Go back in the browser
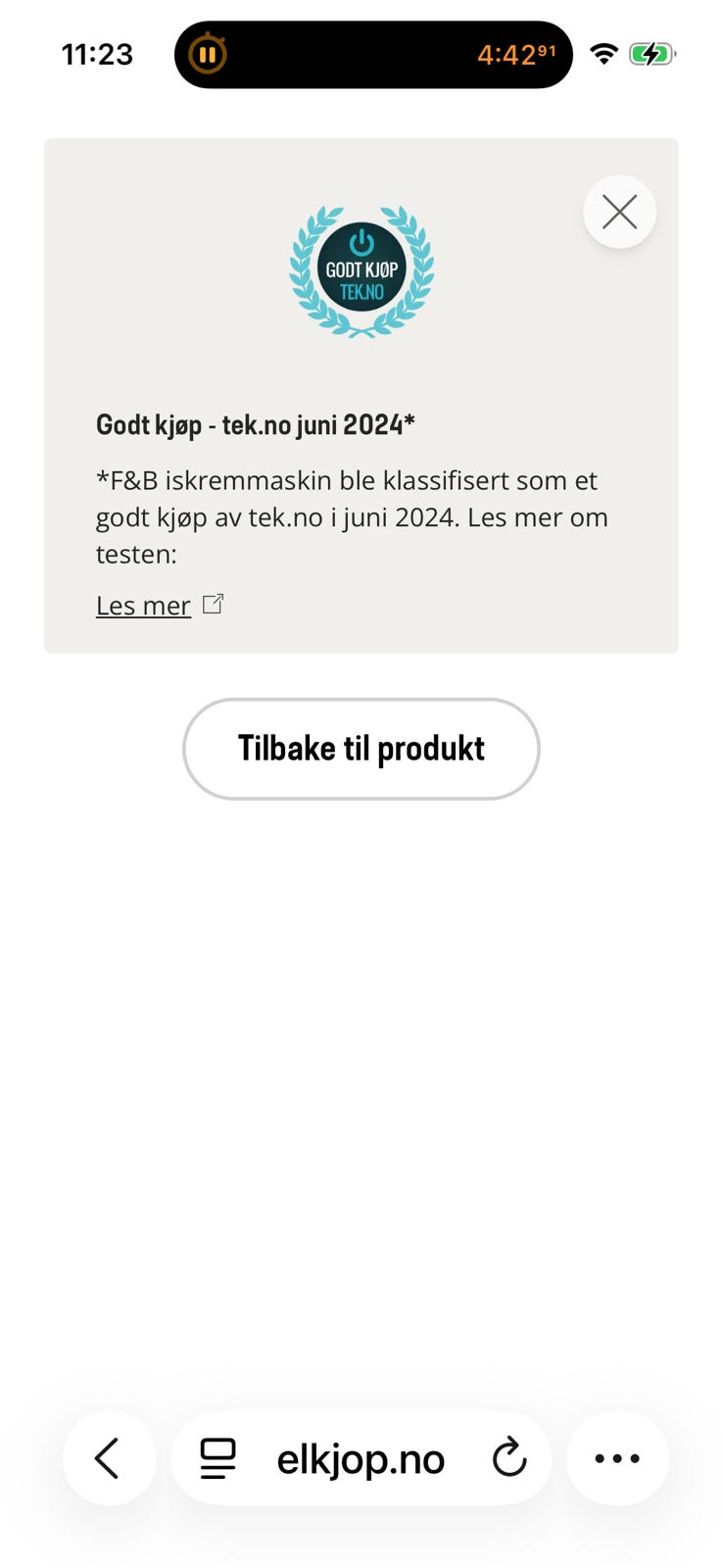 click(x=109, y=1458)
